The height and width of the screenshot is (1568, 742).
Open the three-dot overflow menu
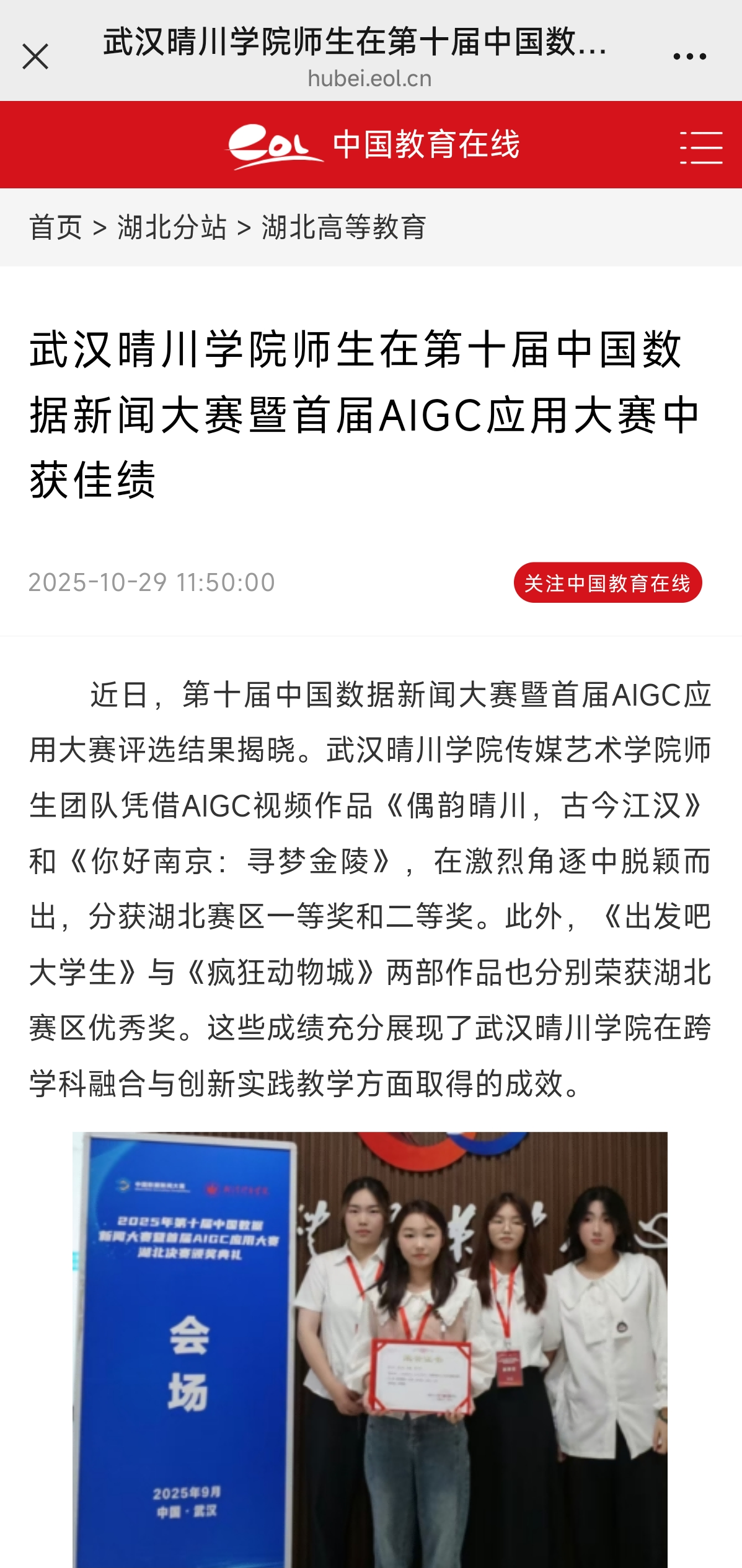tap(689, 57)
